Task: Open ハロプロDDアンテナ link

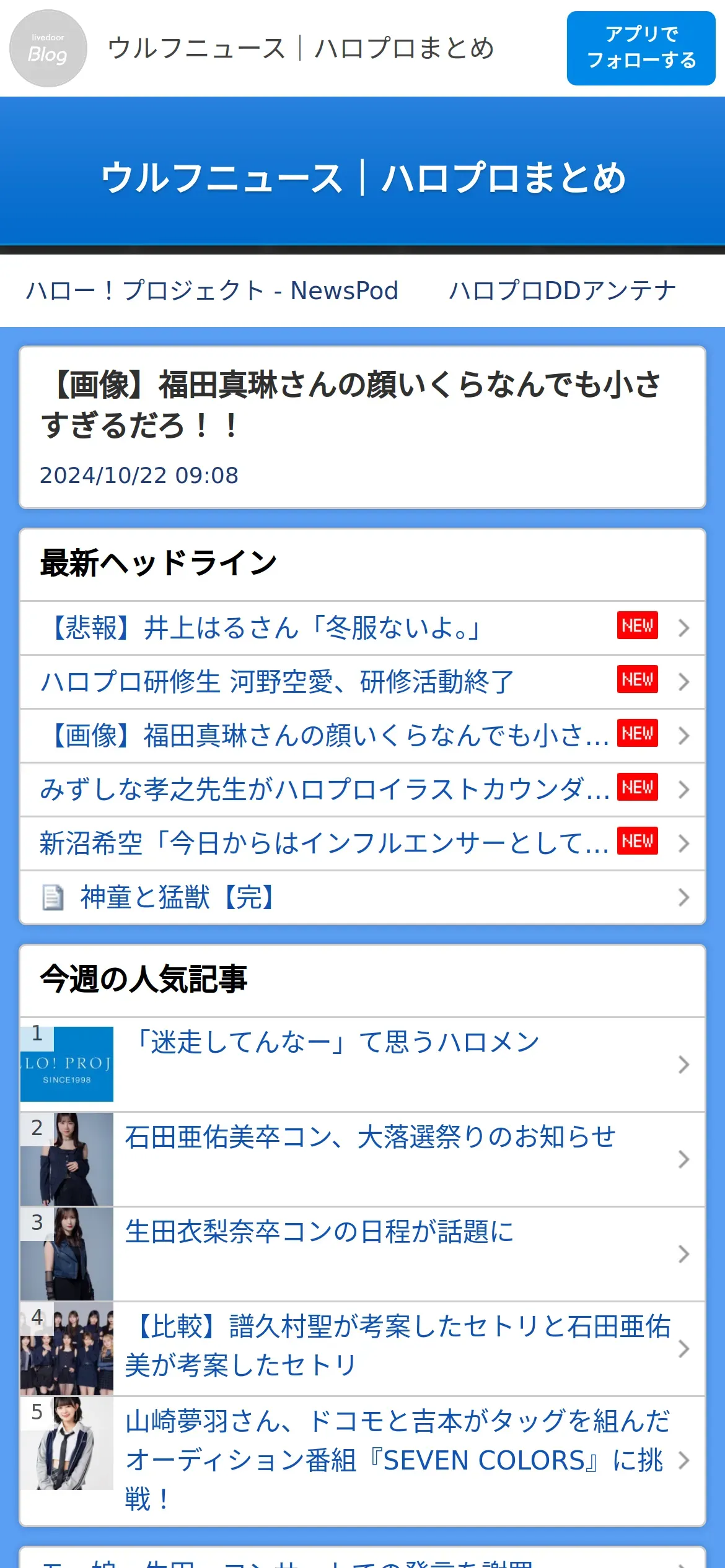Action: 562,290
